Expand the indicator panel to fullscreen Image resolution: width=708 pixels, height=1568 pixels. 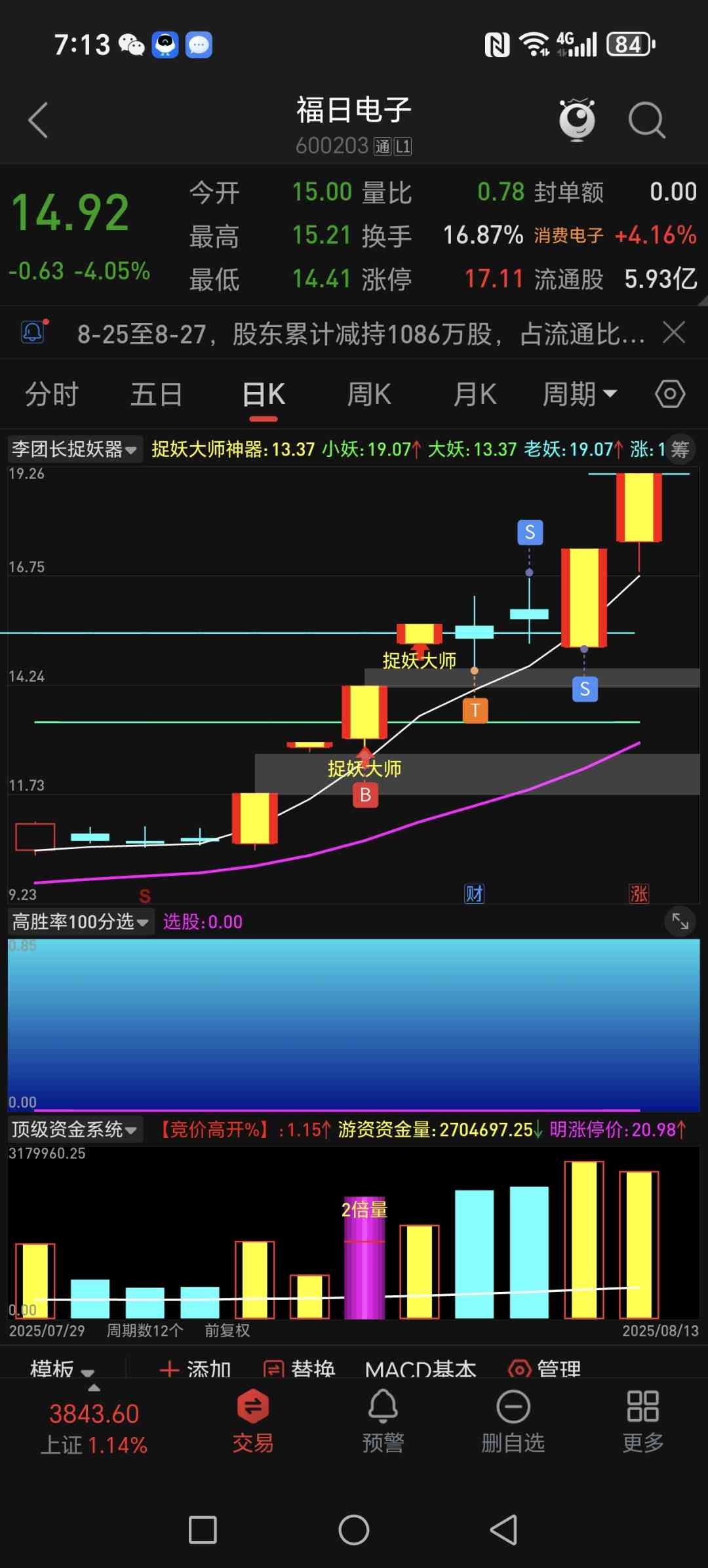(x=680, y=922)
